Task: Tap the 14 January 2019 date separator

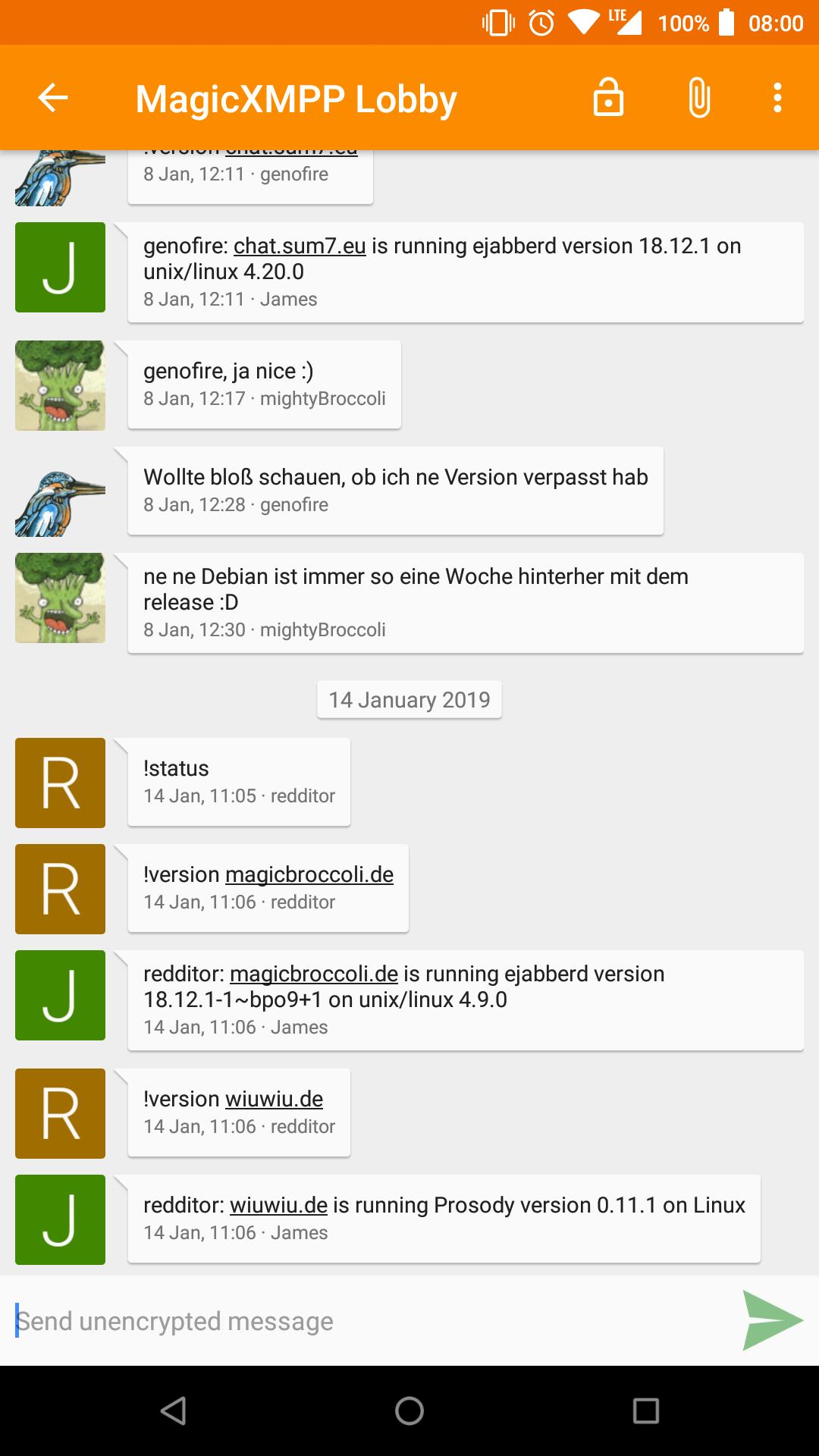Action: tap(409, 699)
